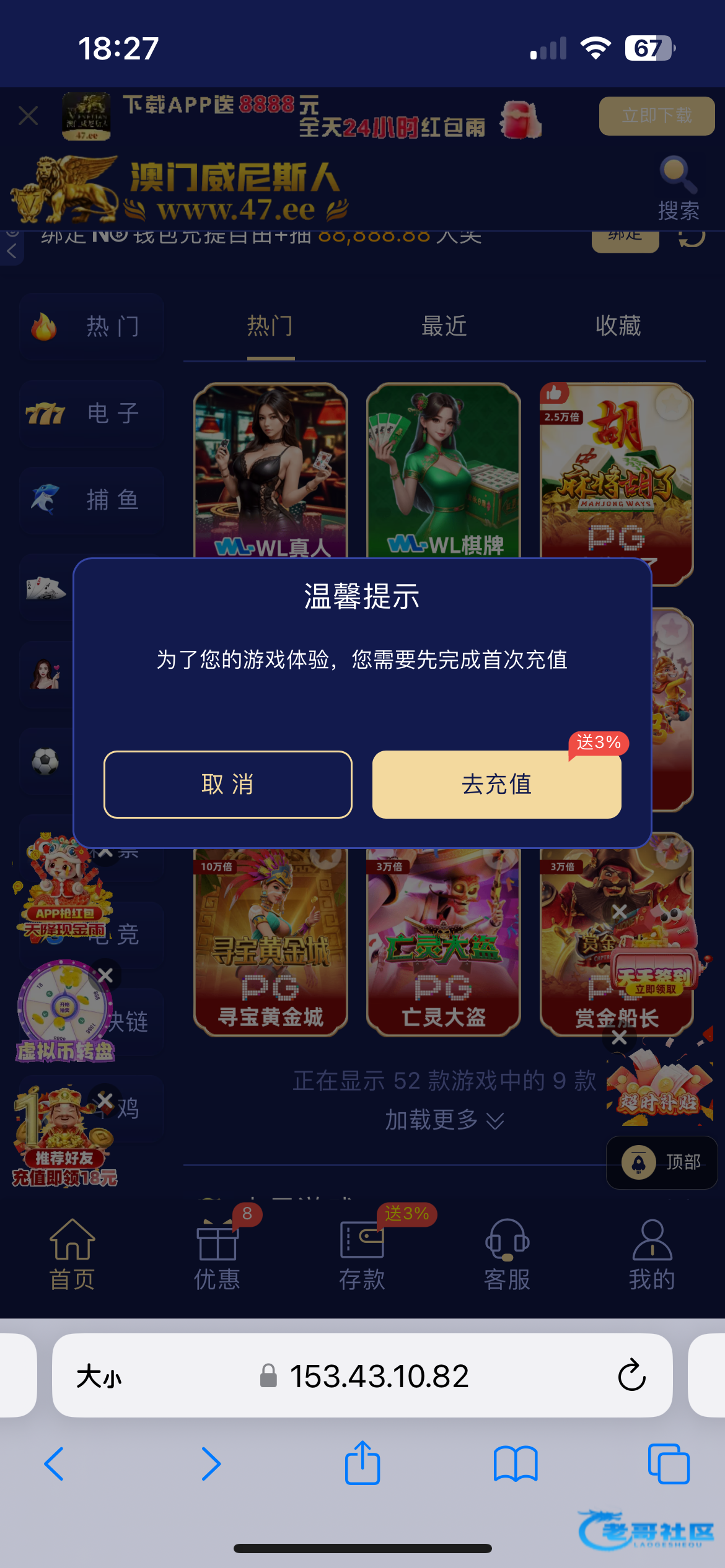Open the 大小 page settings menu
Image resolution: width=725 pixels, height=1568 pixels.
click(99, 1377)
